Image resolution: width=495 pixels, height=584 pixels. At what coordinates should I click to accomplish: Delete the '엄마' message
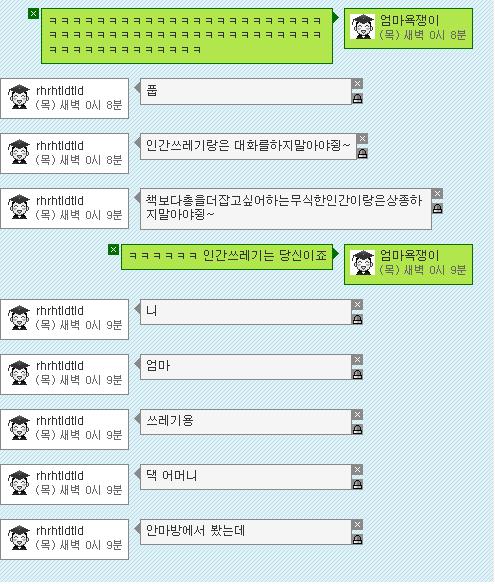click(358, 360)
